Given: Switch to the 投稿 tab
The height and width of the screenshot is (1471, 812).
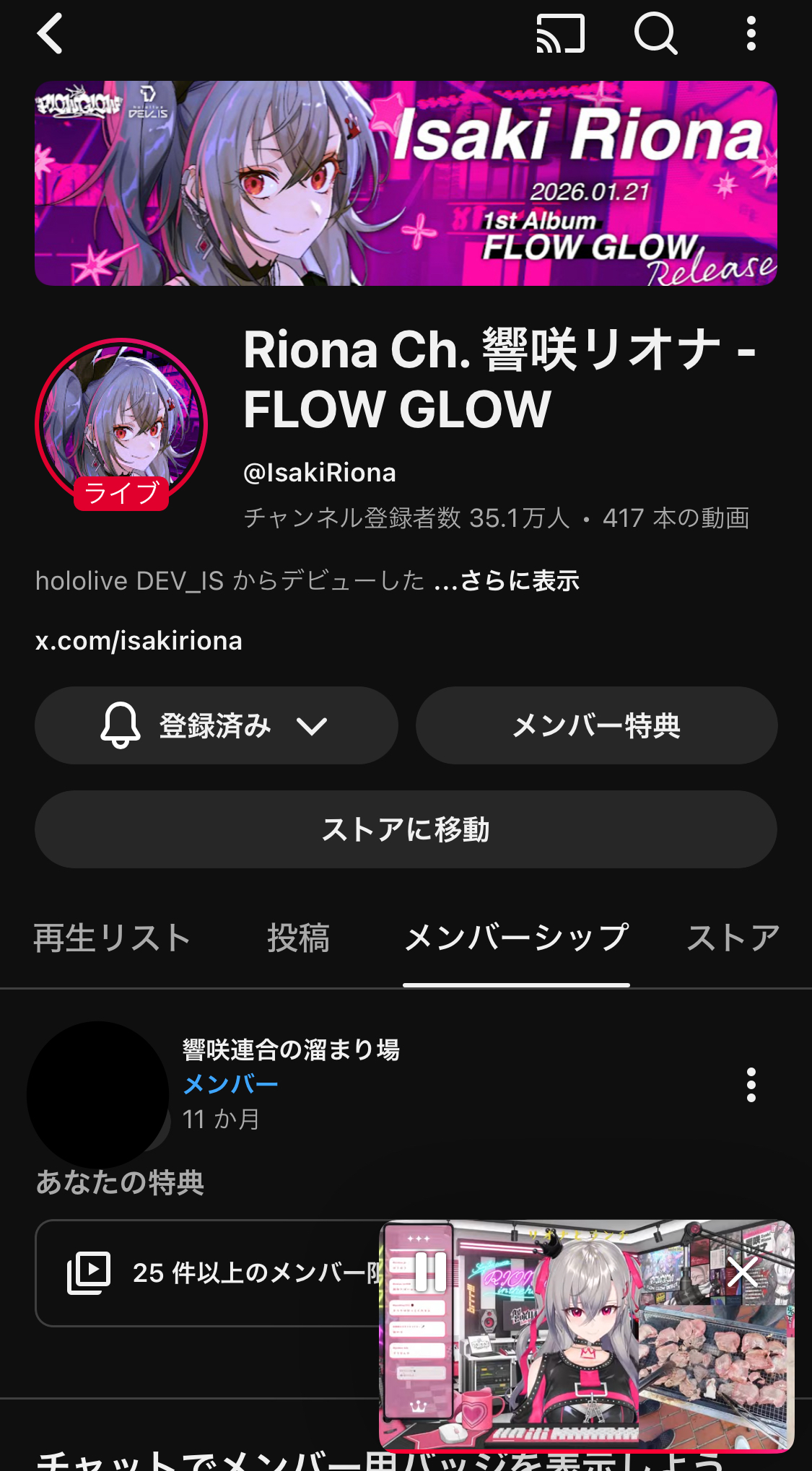Looking at the screenshot, I should [298, 938].
